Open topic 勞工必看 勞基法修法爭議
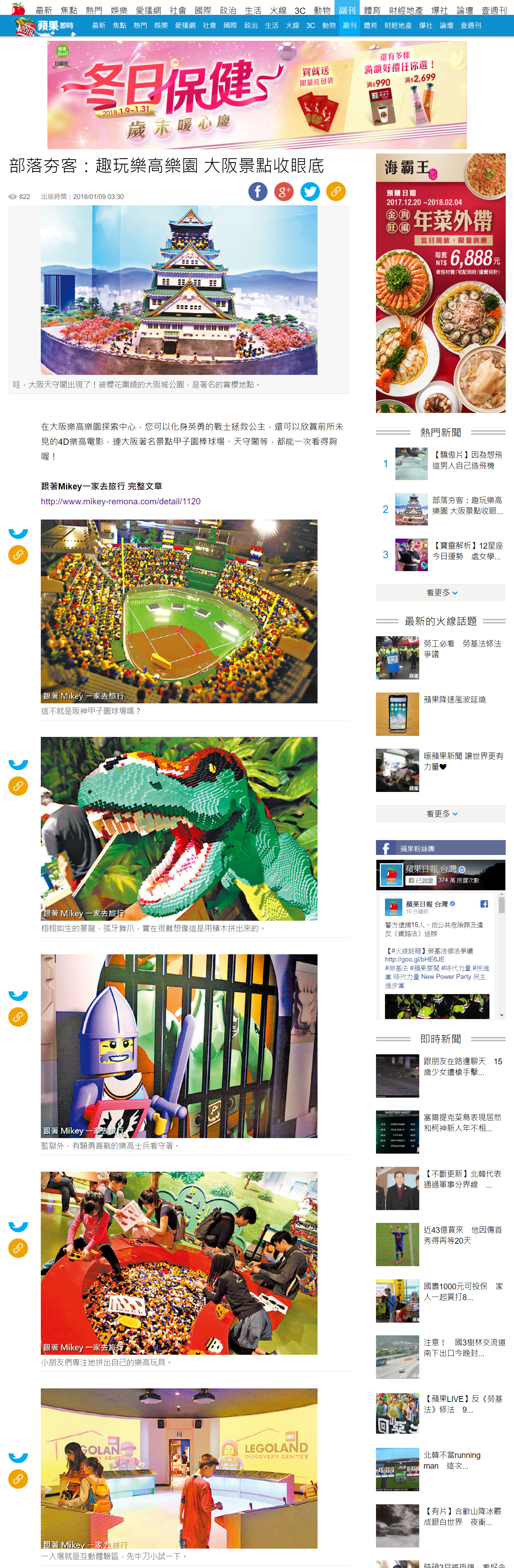 click(462, 649)
